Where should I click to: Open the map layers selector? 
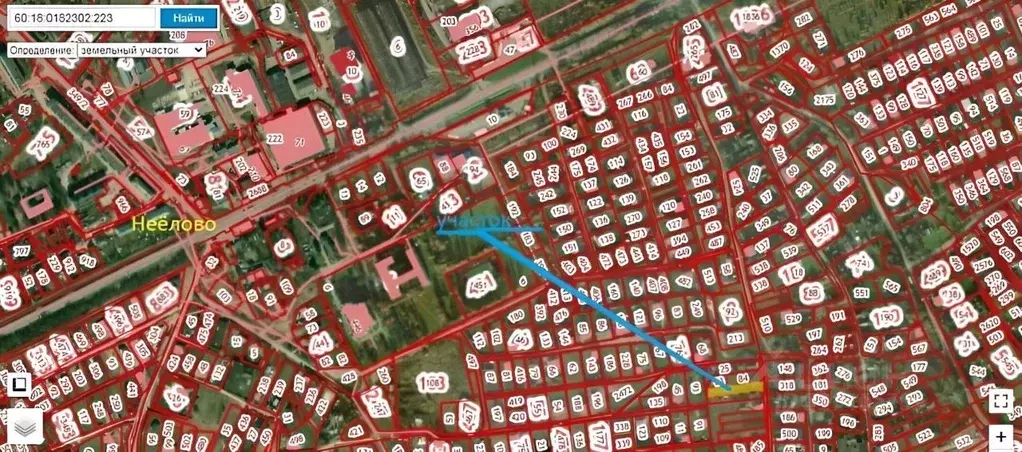[x=24, y=428]
